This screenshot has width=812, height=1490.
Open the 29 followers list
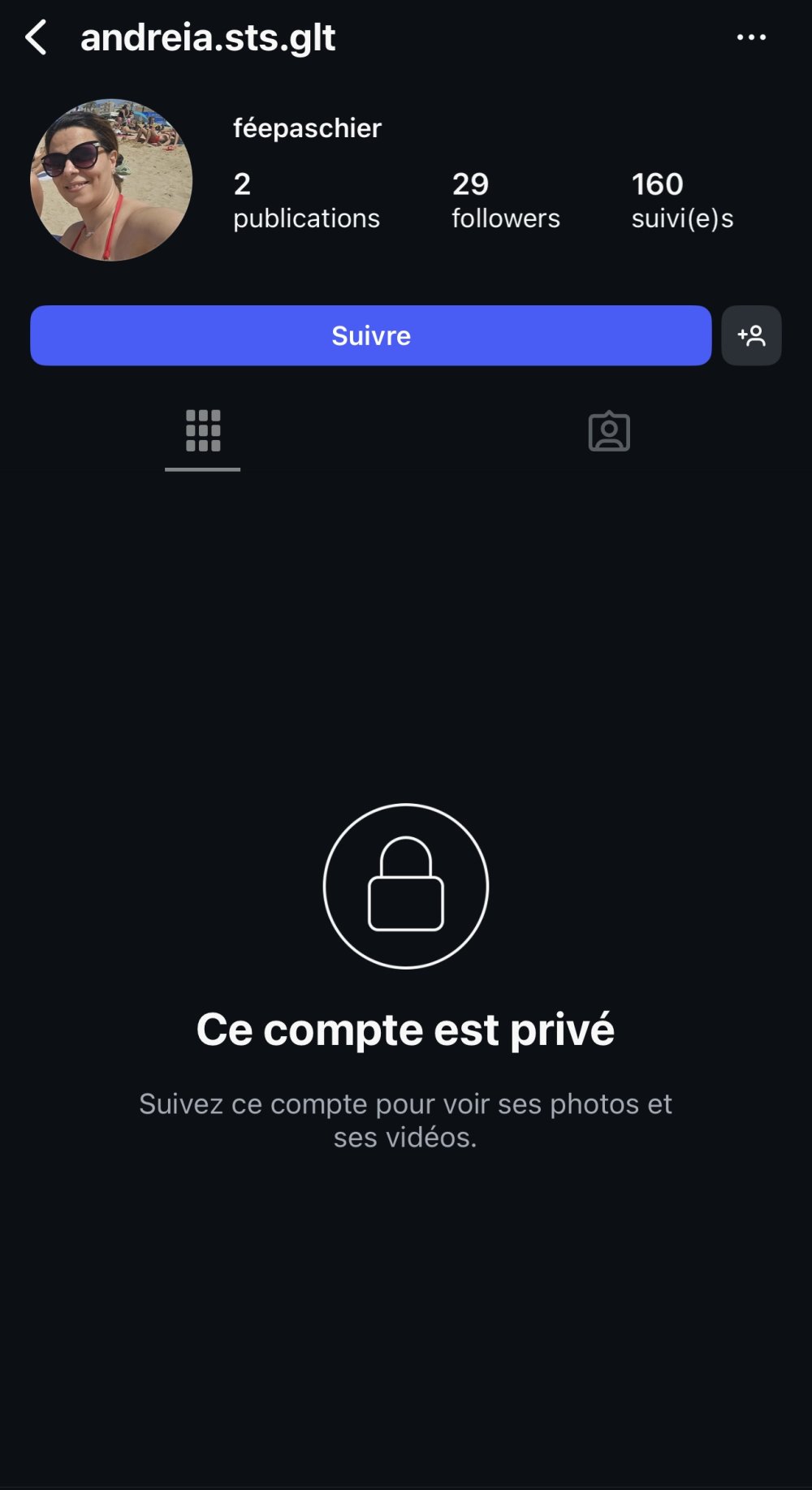pos(505,200)
